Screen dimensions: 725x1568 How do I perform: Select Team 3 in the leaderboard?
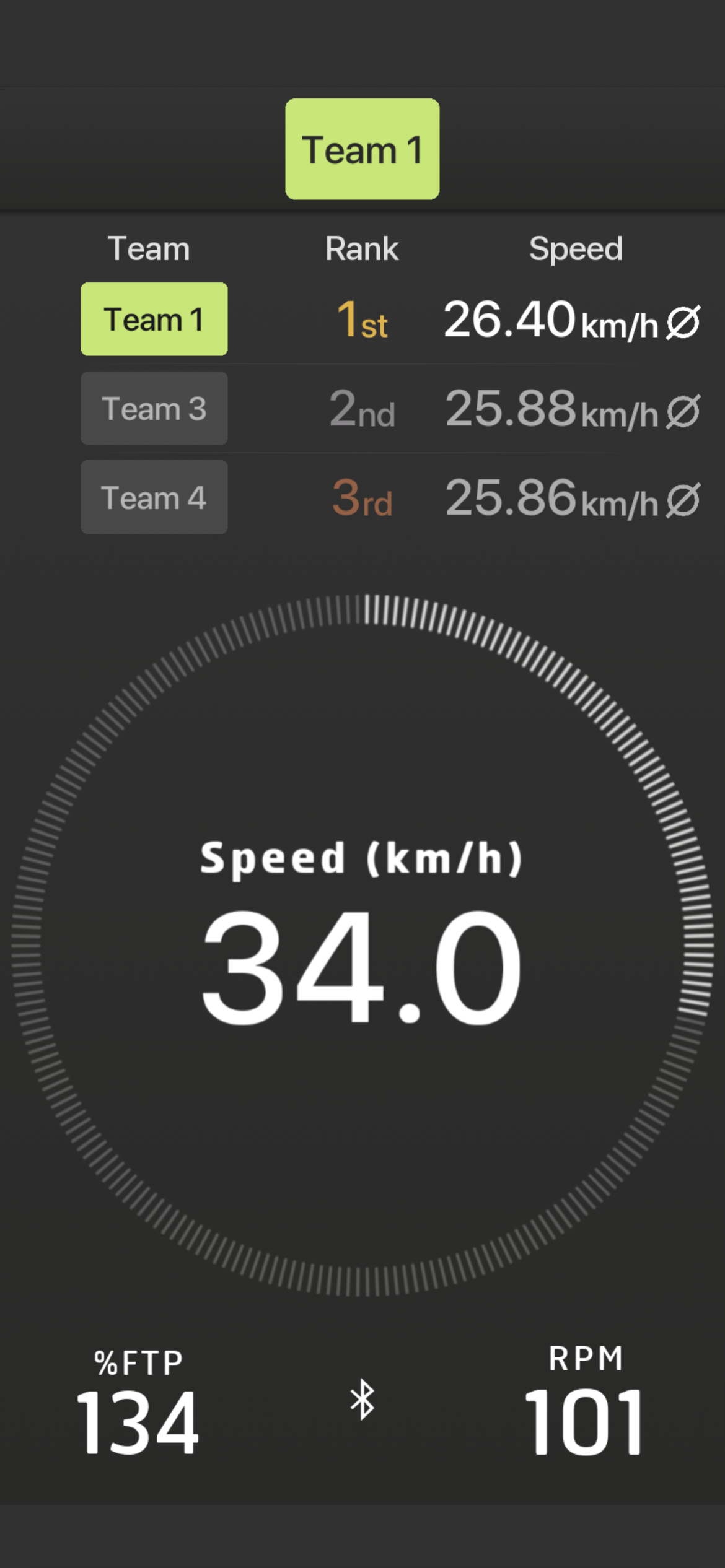pyautogui.click(x=154, y=408)
